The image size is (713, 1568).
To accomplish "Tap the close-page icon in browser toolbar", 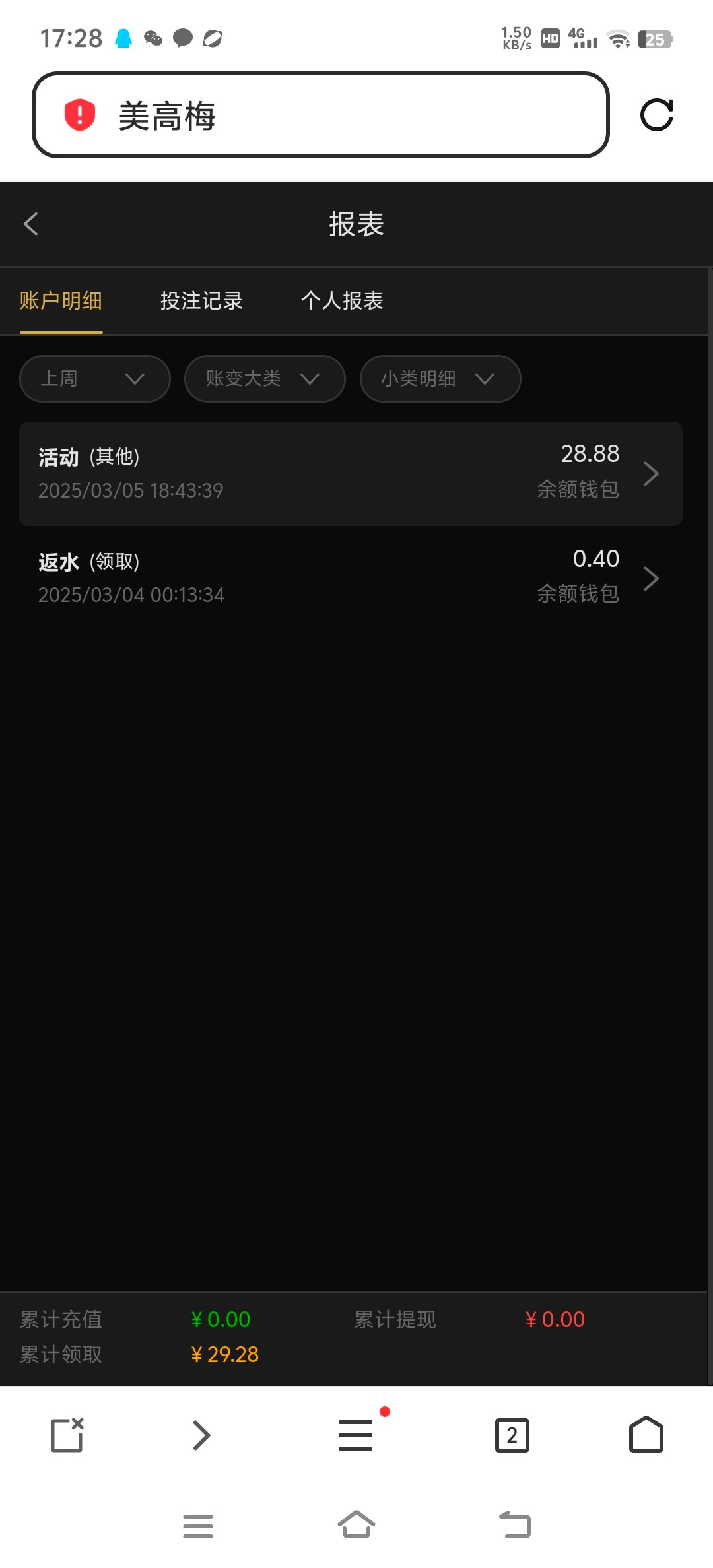I will coord(67,1434).
